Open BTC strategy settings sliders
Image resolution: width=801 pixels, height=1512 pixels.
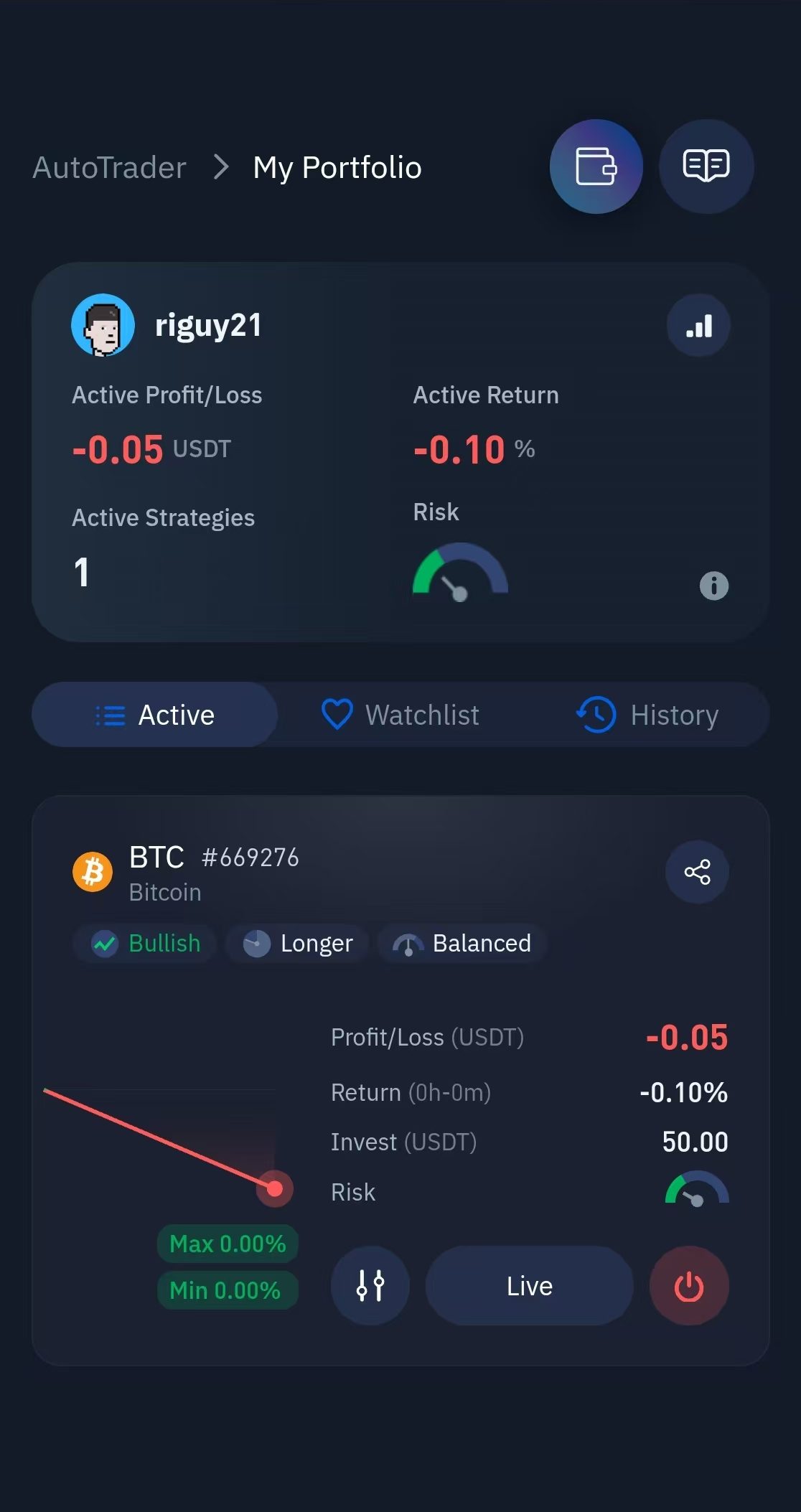point(370,1285)
